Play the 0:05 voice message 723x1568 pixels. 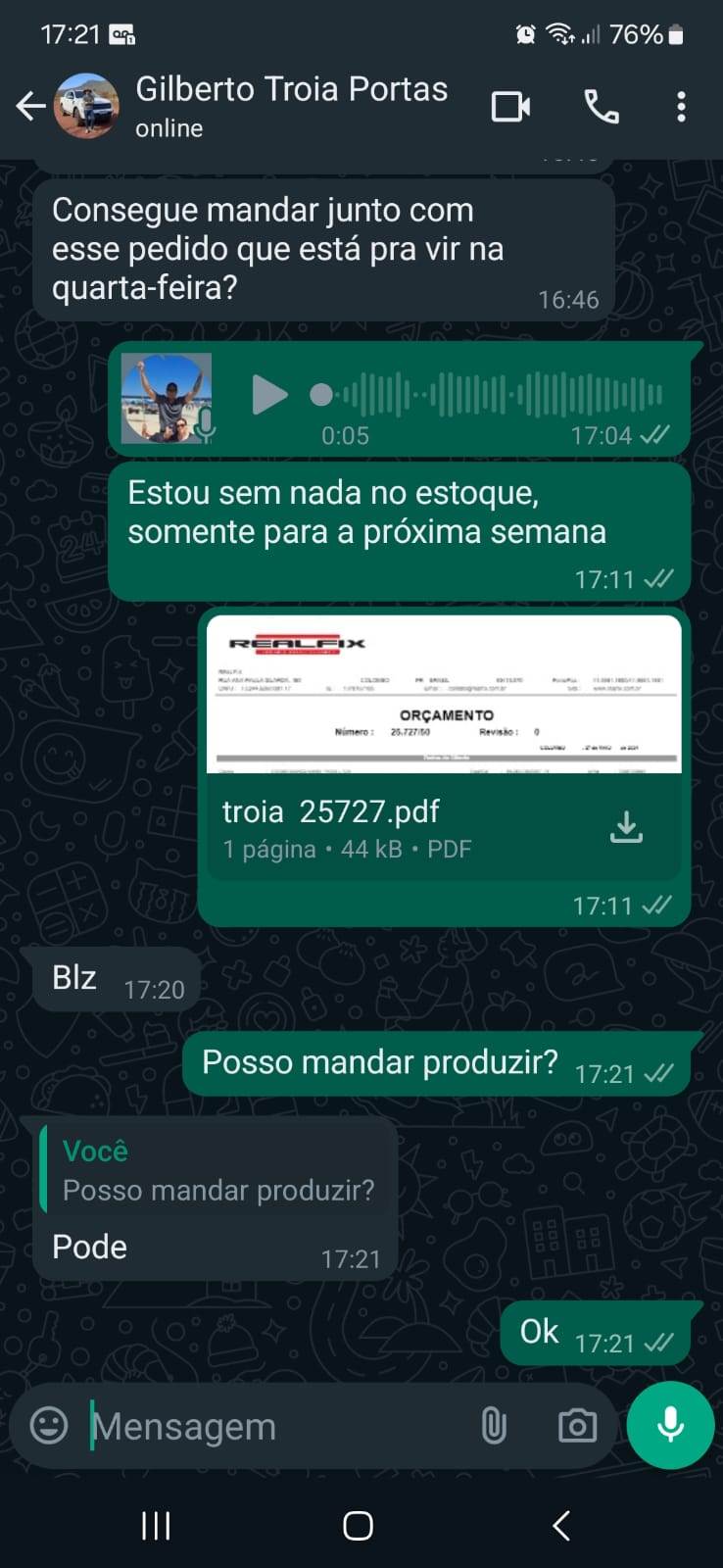(268, 395)
